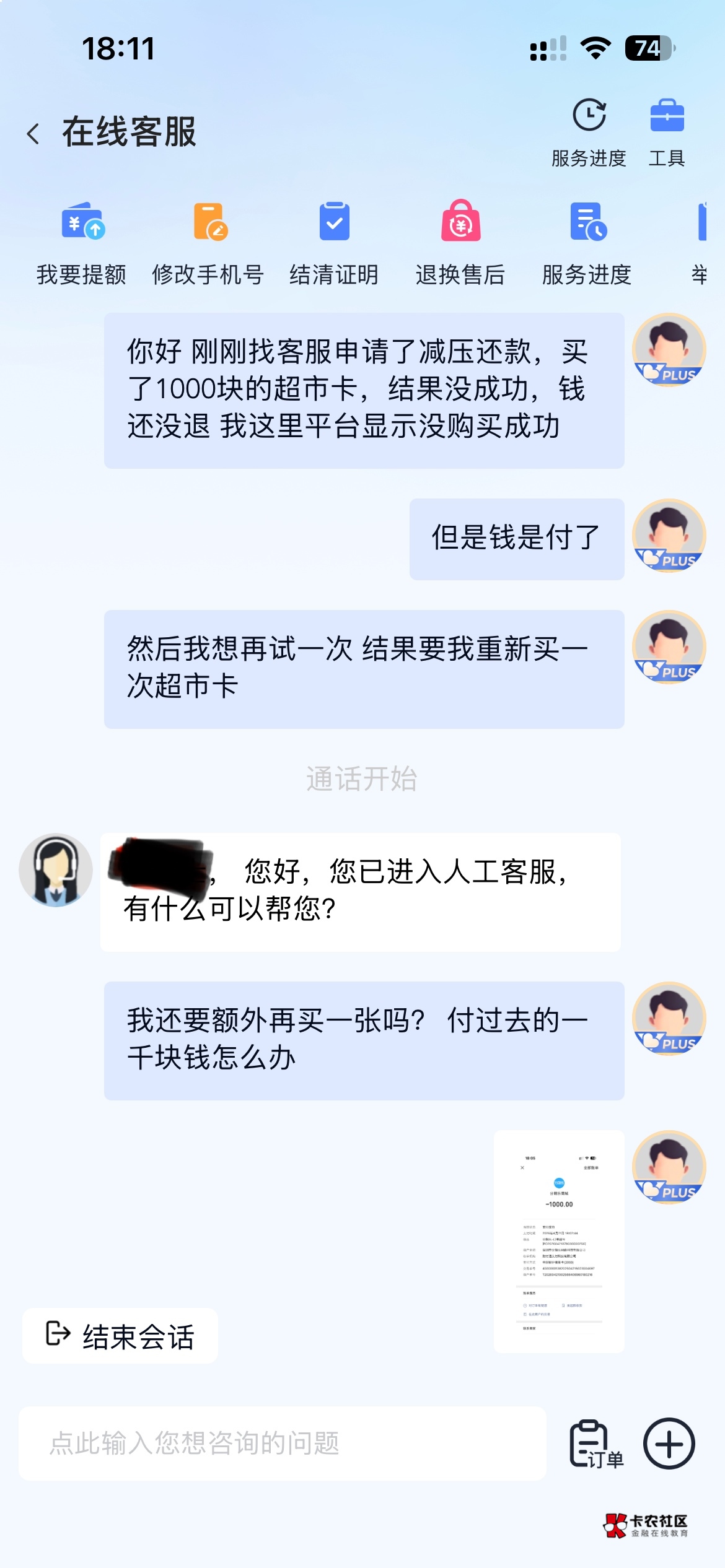
Task: End the chat with 结束会话
Action: (x=120, y=1336)
